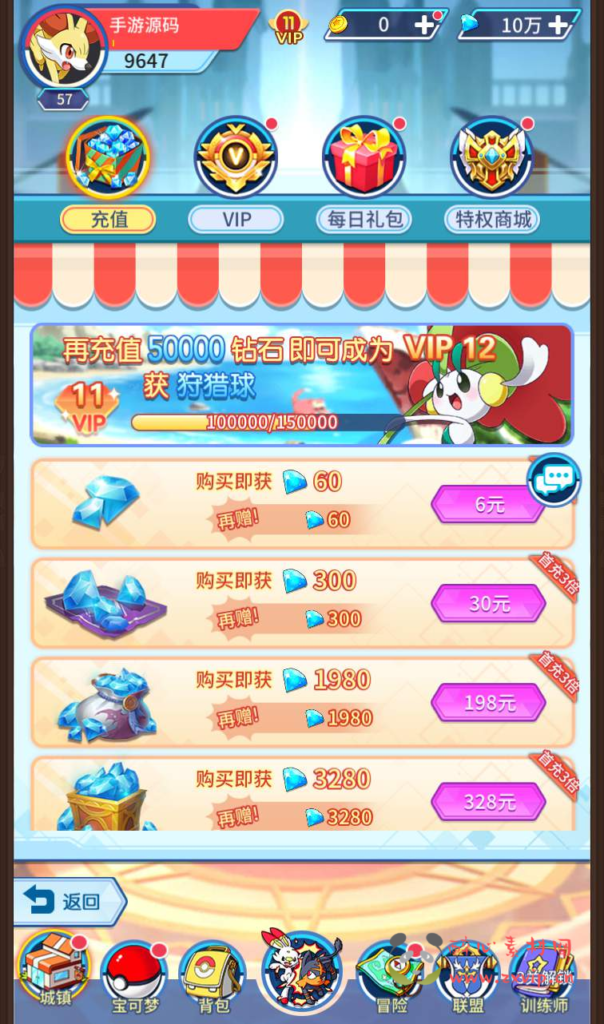Go back with the 返回 button
Viewport: 604px width, 1024px height.
coord(68,901)
